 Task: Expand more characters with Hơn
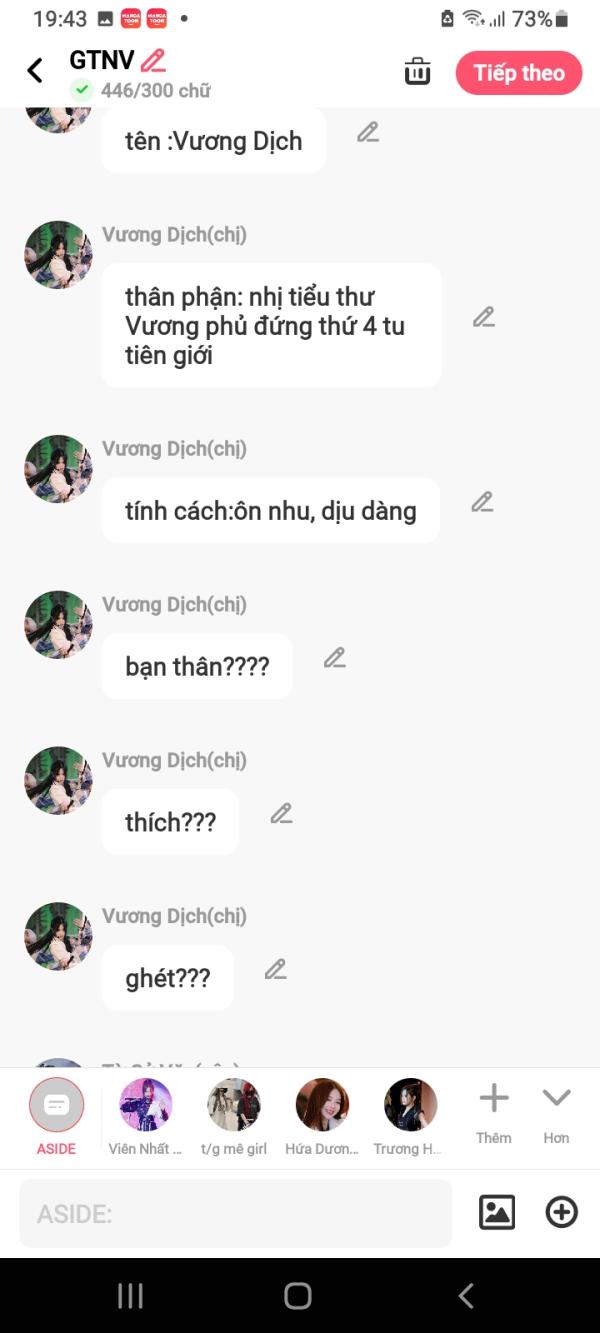(x=556, y=1111)
